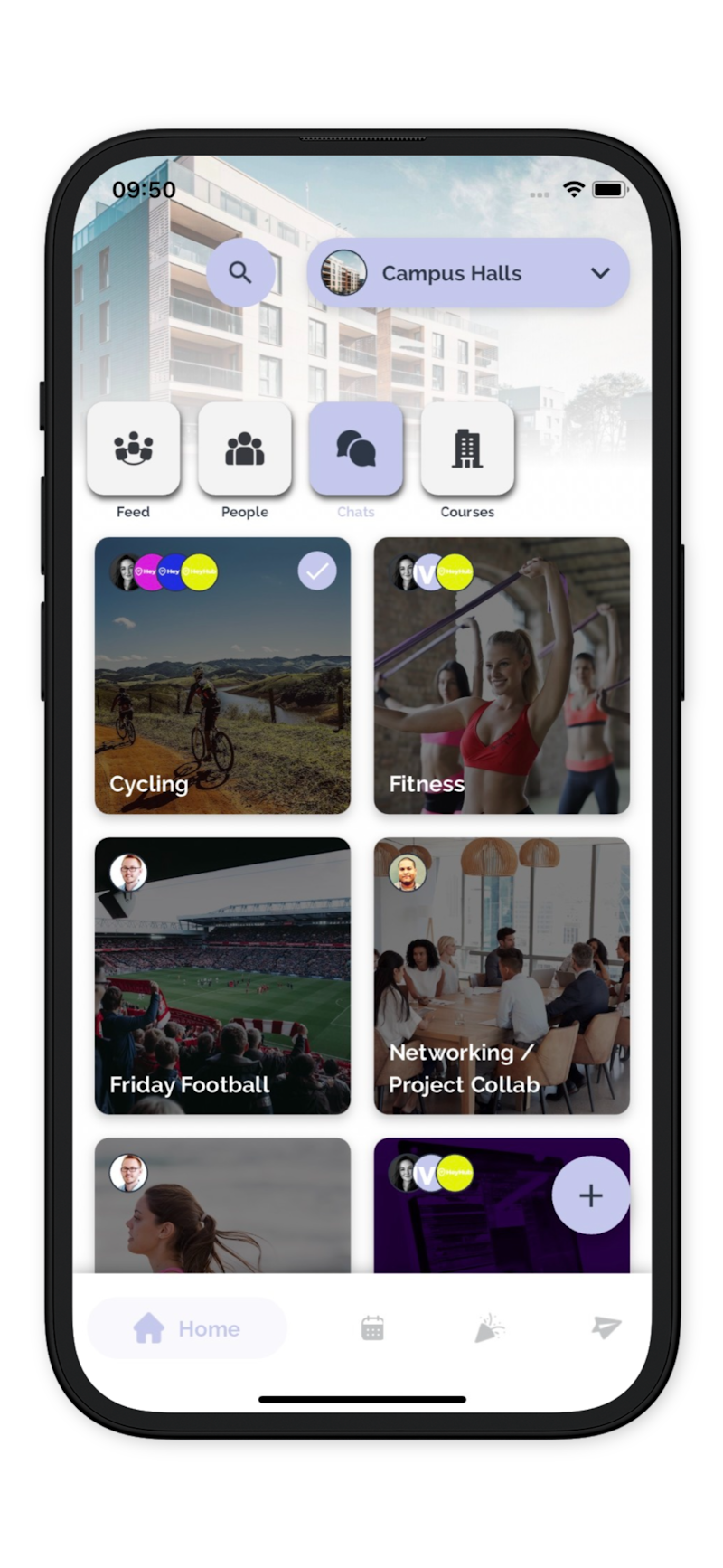Open the paper plane messages tab

606,1327
